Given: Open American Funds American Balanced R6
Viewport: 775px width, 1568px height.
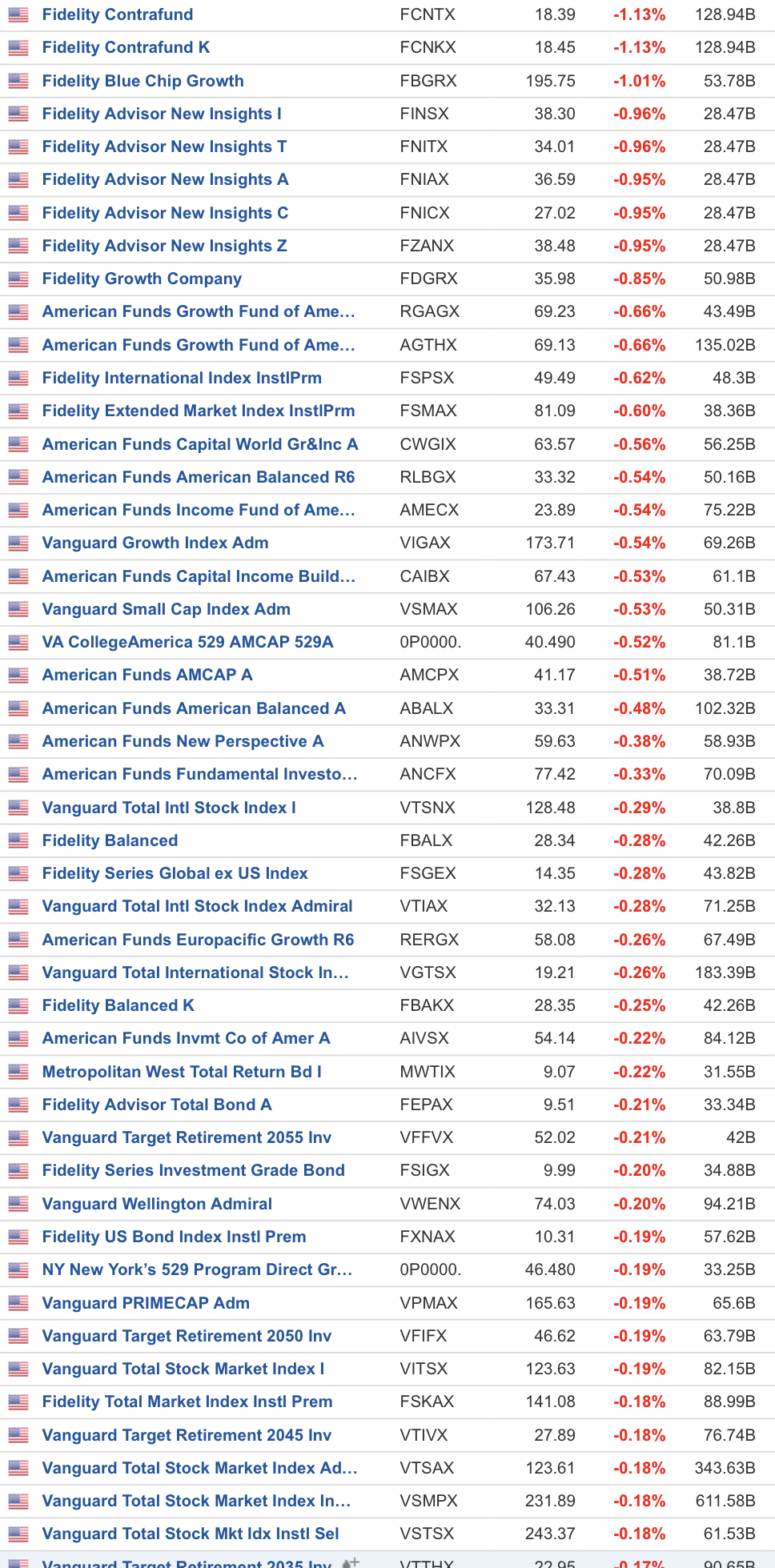Looking at the screenshot, I should [198, 477].
